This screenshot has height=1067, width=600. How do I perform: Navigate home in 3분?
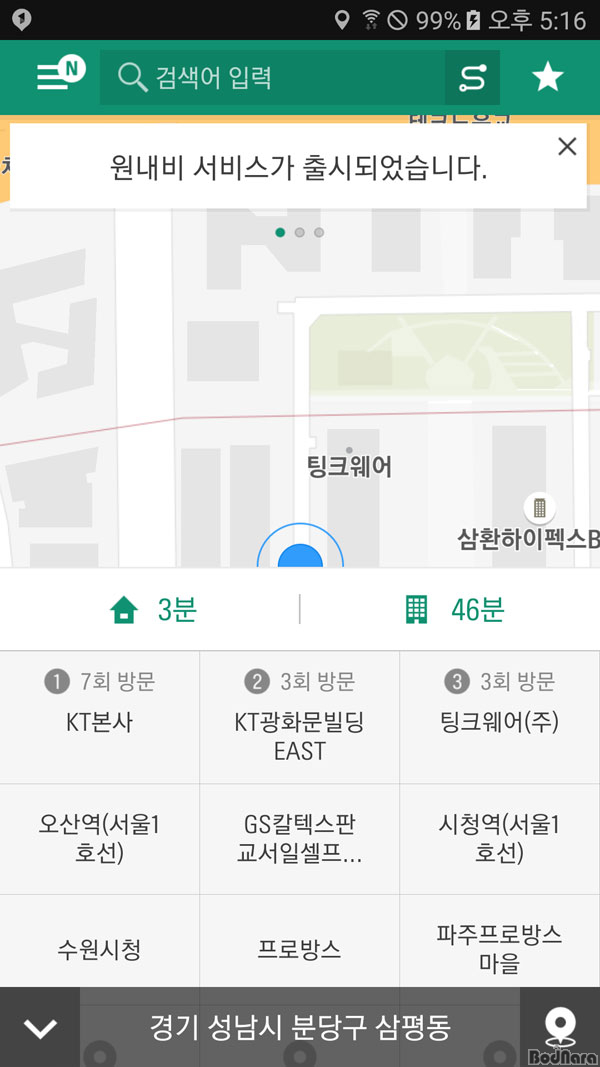pyautogui.click(x=153, y=609)
